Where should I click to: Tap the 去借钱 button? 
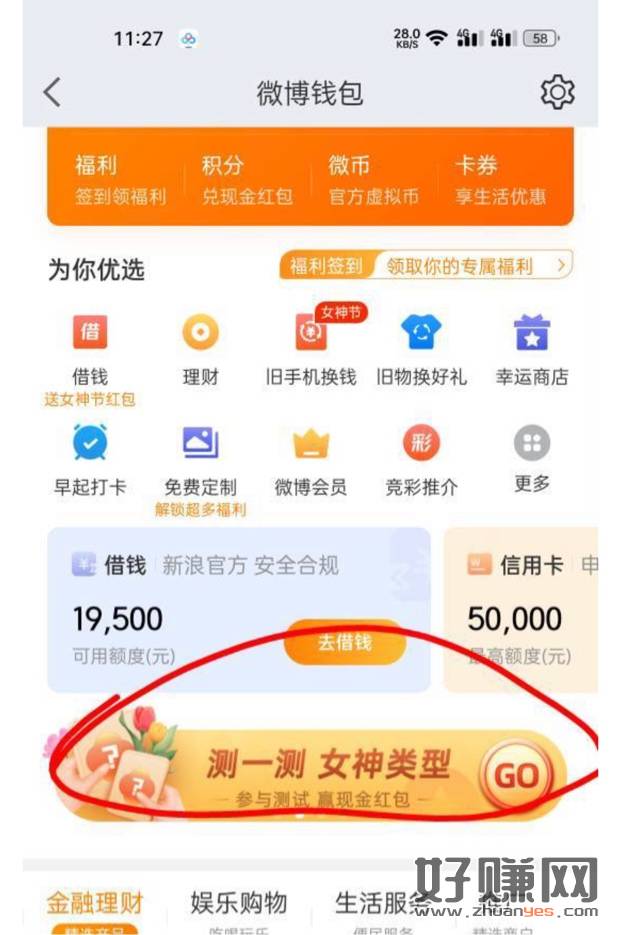[345, 643]
